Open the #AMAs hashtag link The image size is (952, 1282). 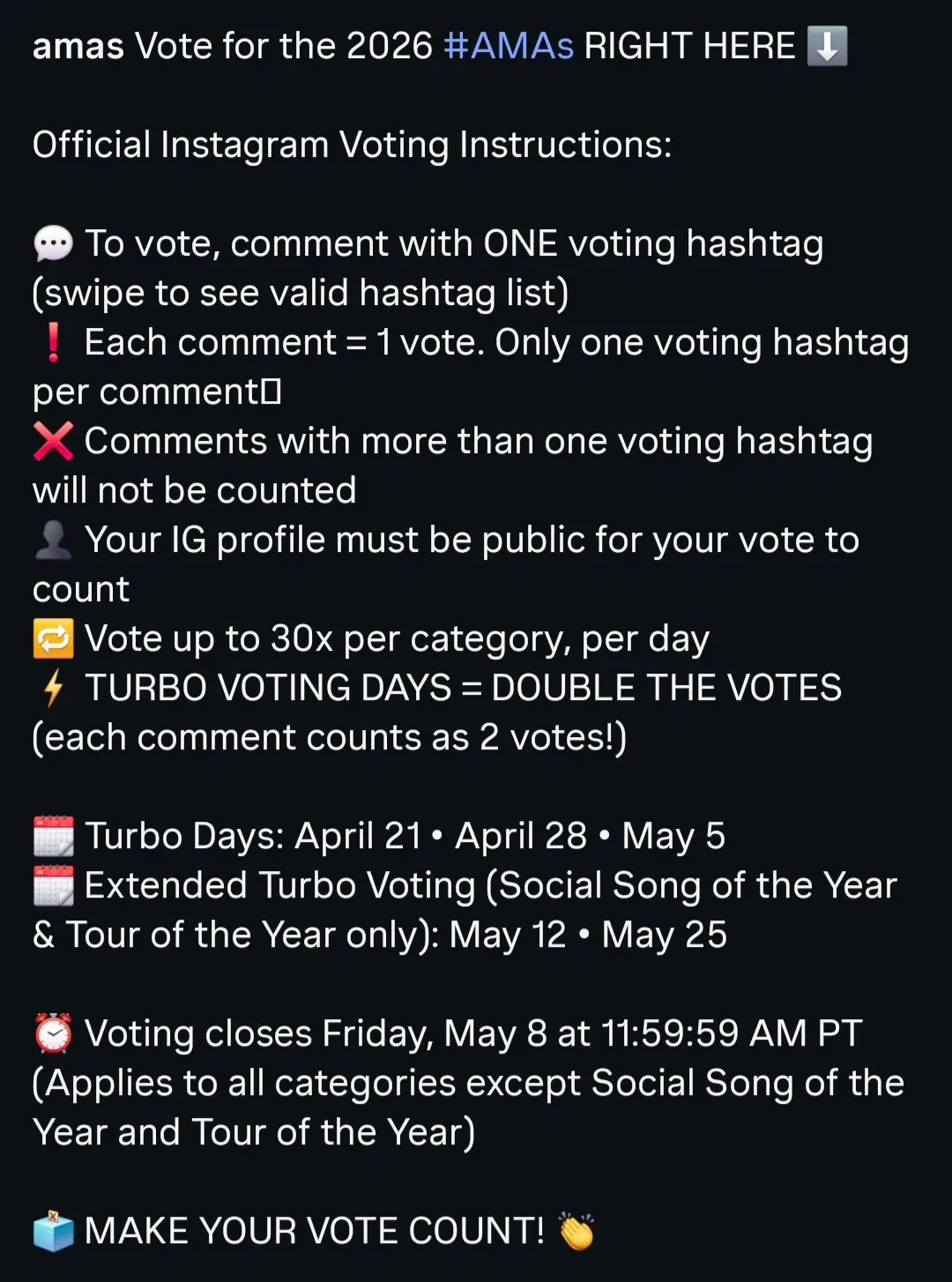coord(509,46)
